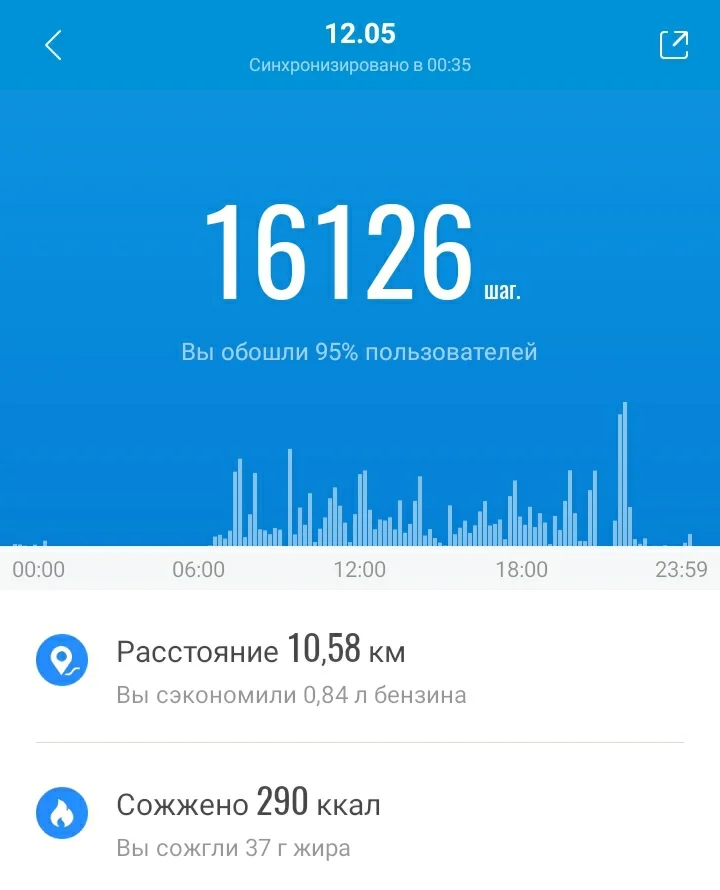Tap the 06:00 mark on the timeline
Screen dimensions: 720x890
[x=201, y=571]
